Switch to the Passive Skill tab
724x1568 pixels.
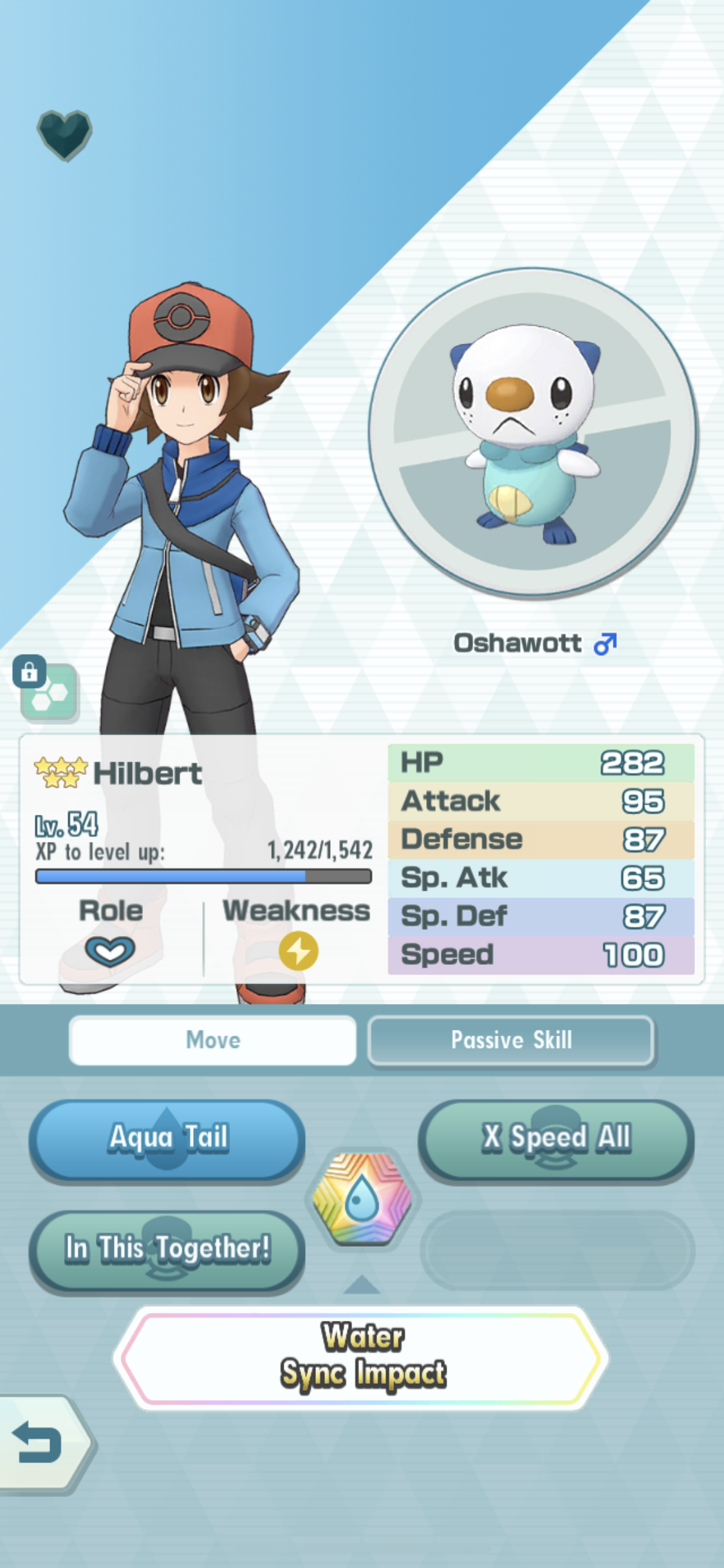[x=511, y=1040]
